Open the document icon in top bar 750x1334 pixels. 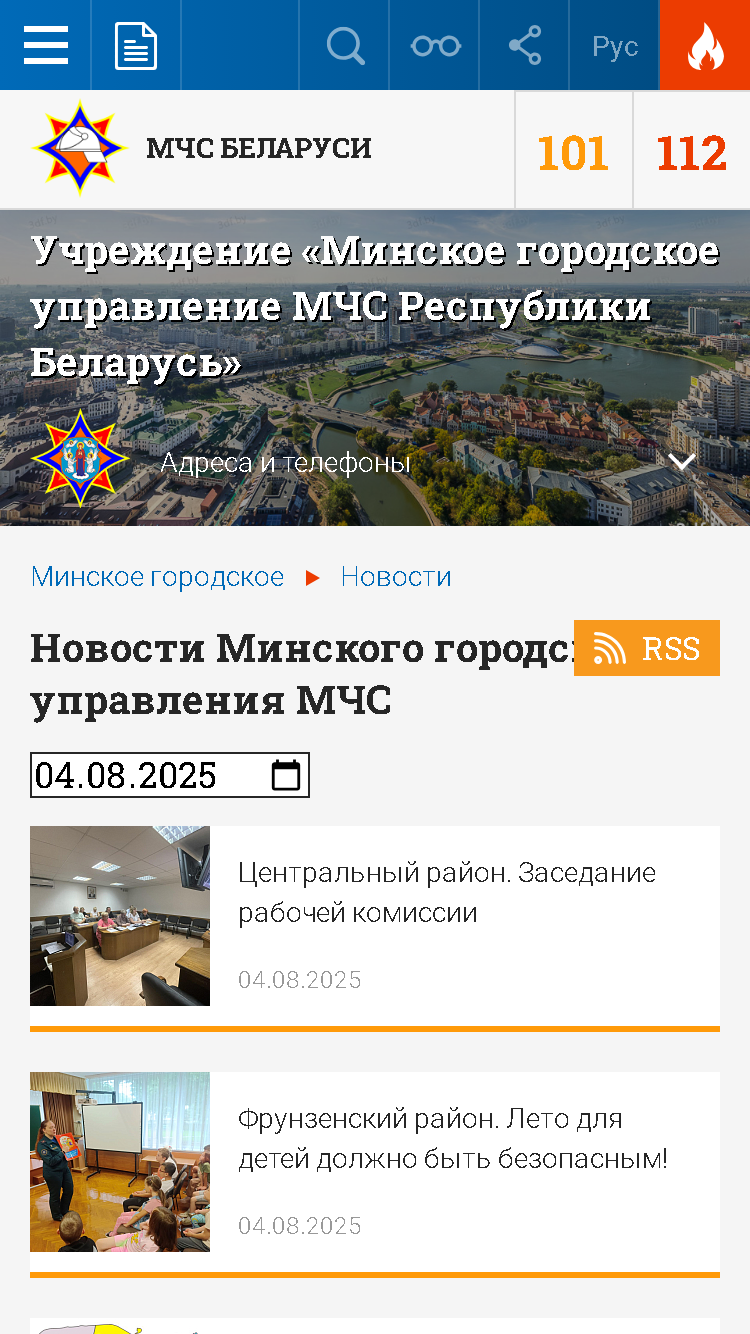tap(136, 45)
